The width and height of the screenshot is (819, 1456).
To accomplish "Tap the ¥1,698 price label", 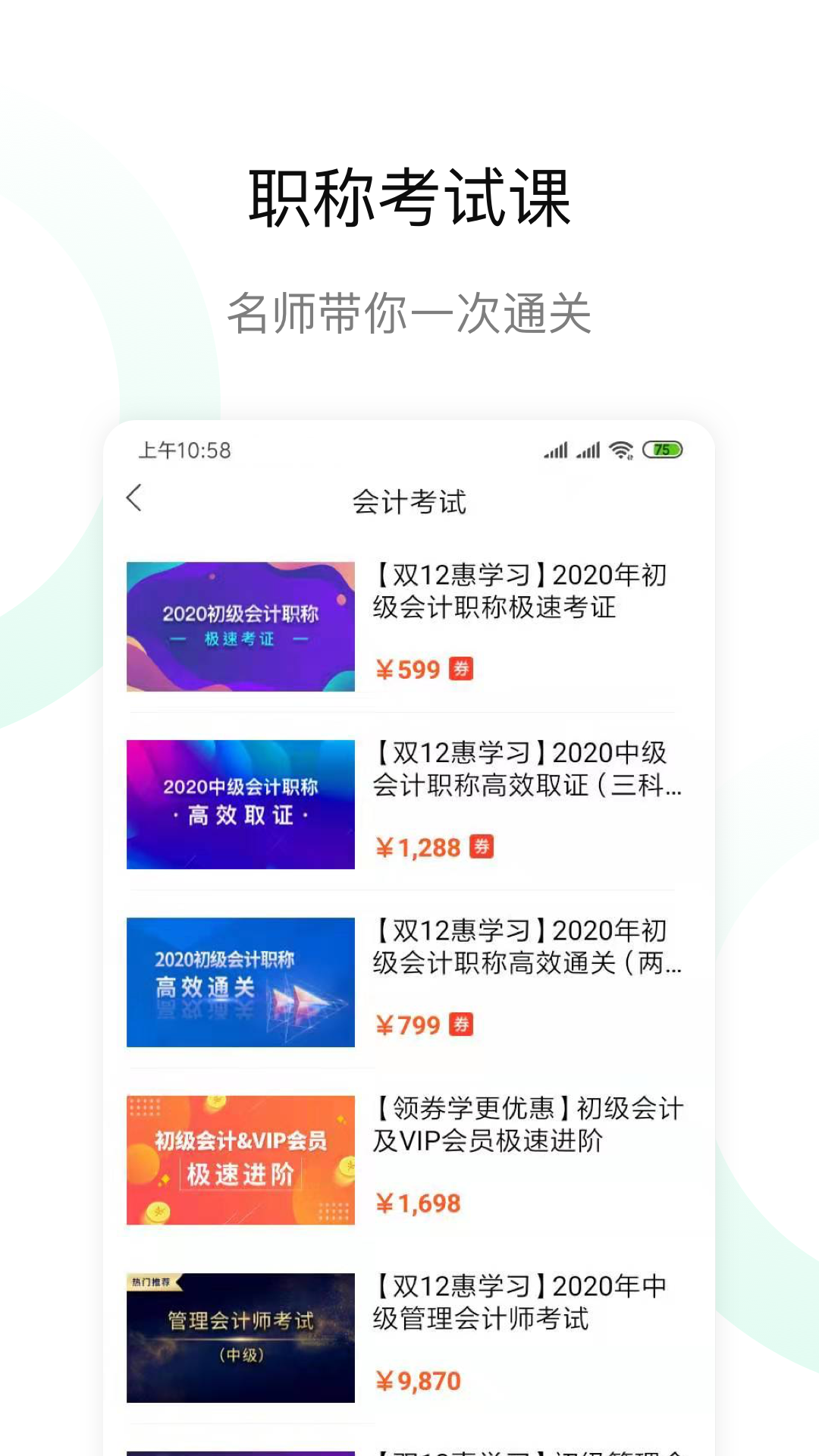I will point(419,1203).
